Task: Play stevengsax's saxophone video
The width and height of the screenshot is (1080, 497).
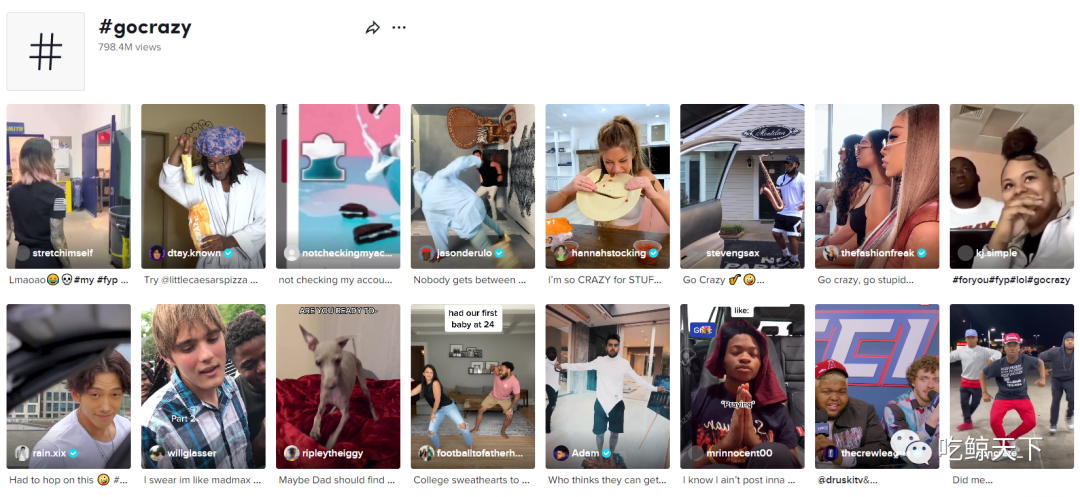Action: [x=742, y=185]
